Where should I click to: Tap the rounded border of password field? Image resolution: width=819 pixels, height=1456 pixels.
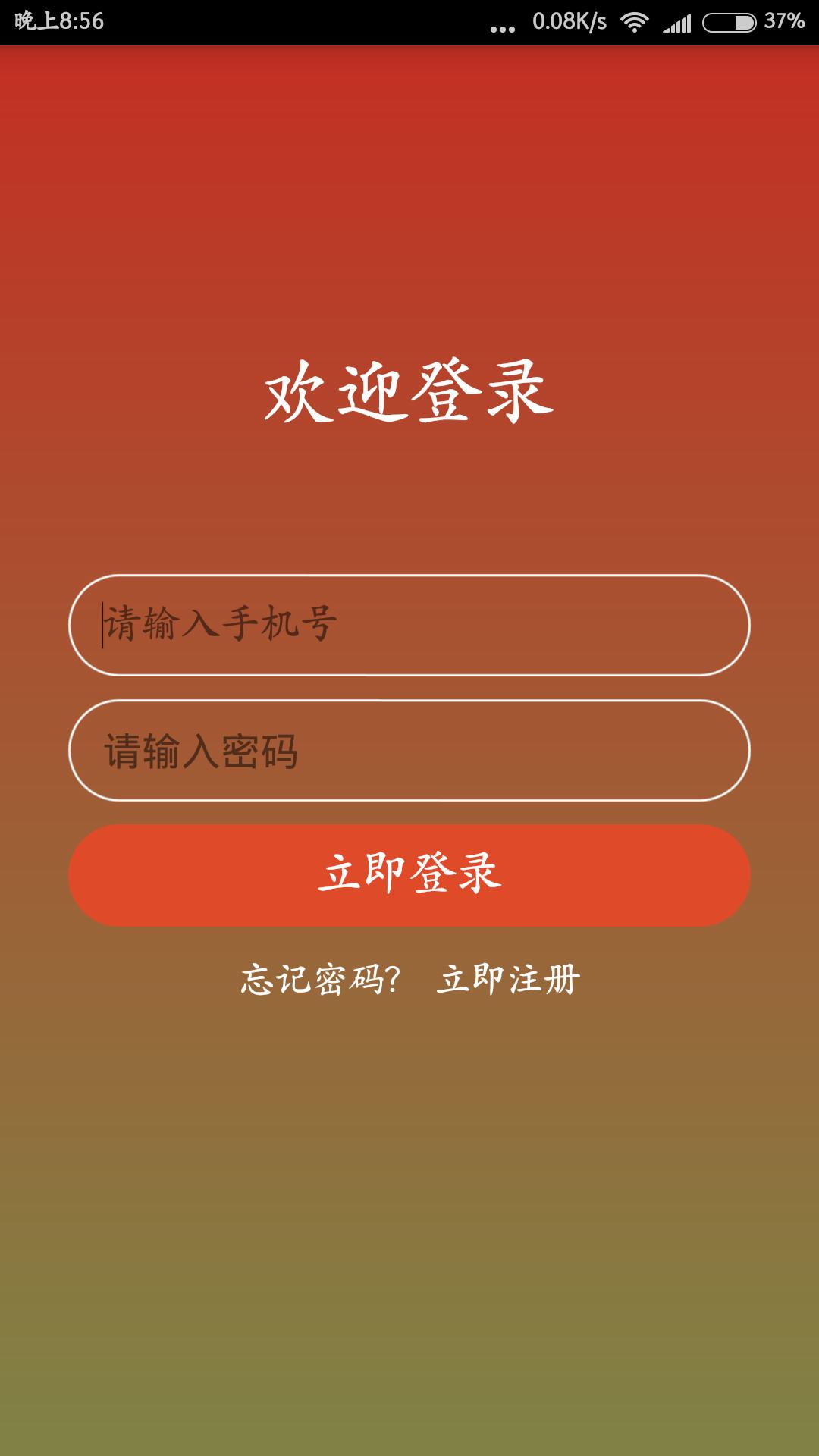409,705
